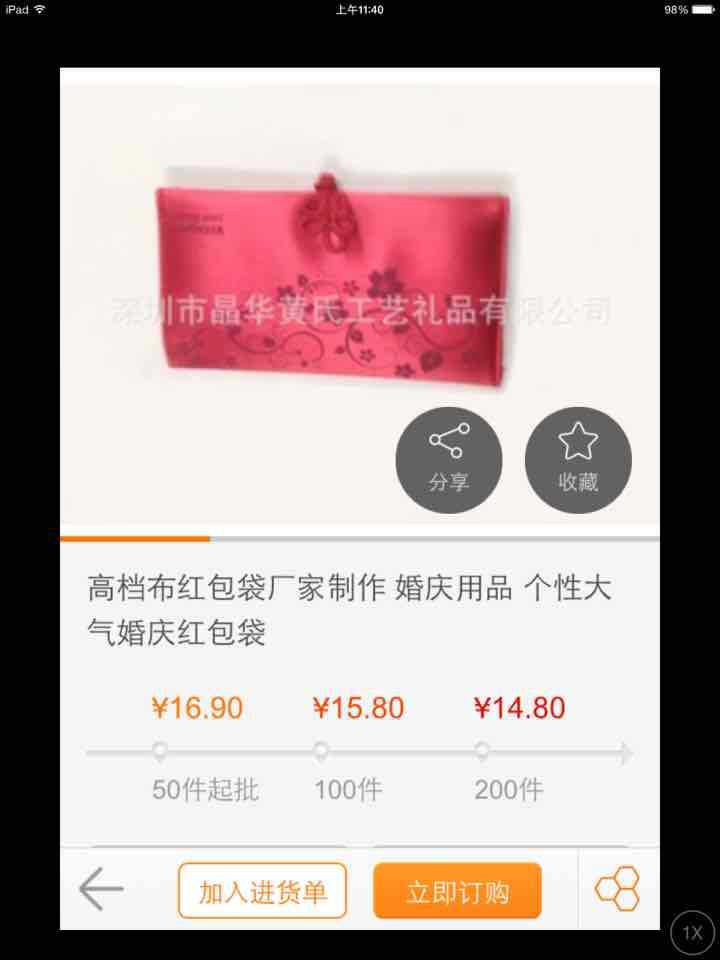Tap 加入进货单 to add to purchase list
This screenshot has height=960, width=720.
tap(262, 891)
